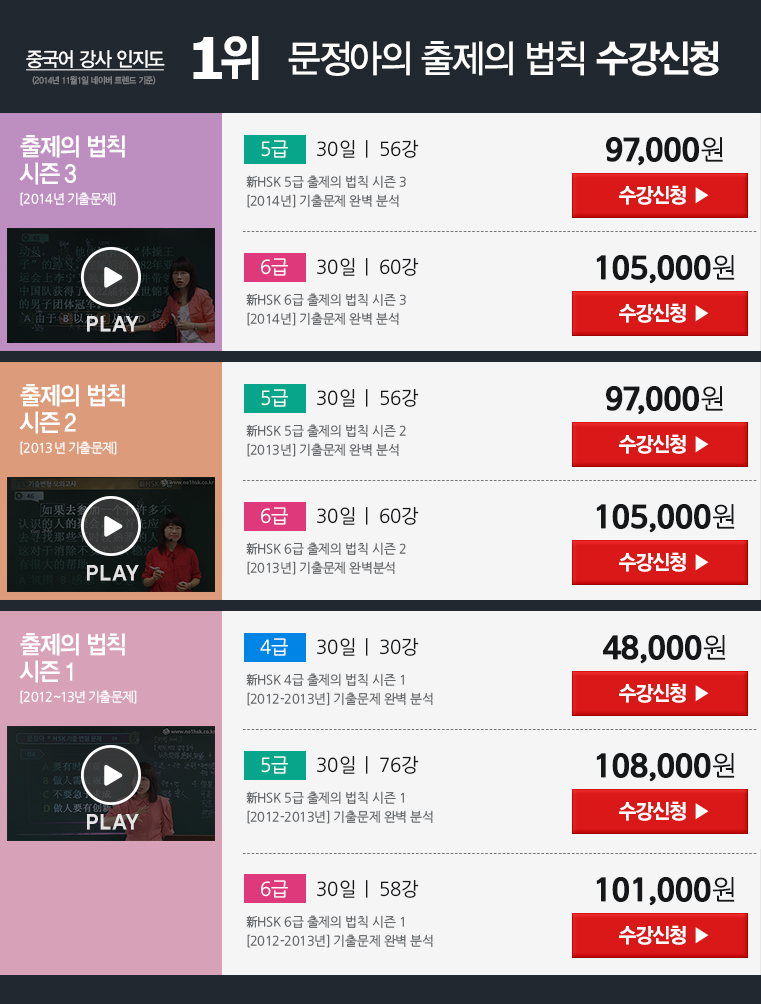
Task: Play the 시즌 2 preview video
Action: coord(111,526)
